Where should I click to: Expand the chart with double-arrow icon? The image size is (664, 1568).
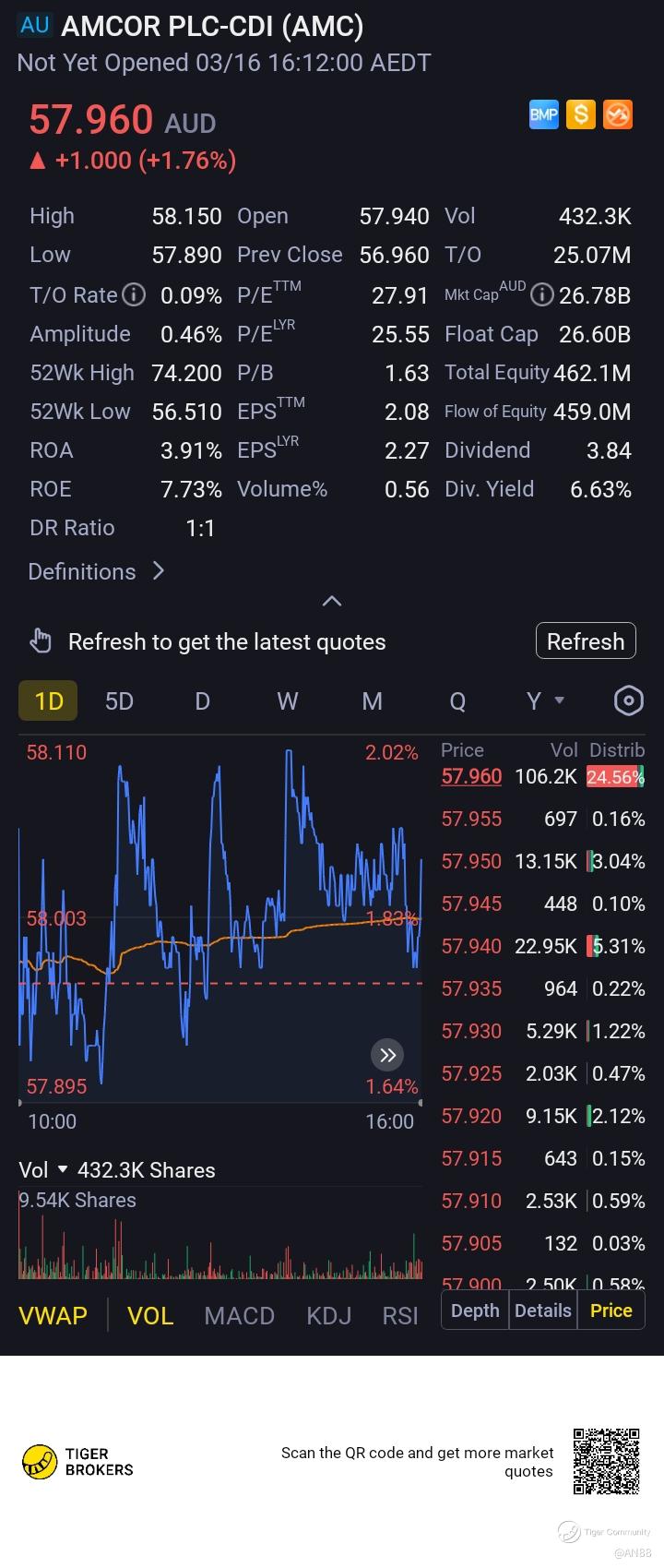click(387, 1055)
